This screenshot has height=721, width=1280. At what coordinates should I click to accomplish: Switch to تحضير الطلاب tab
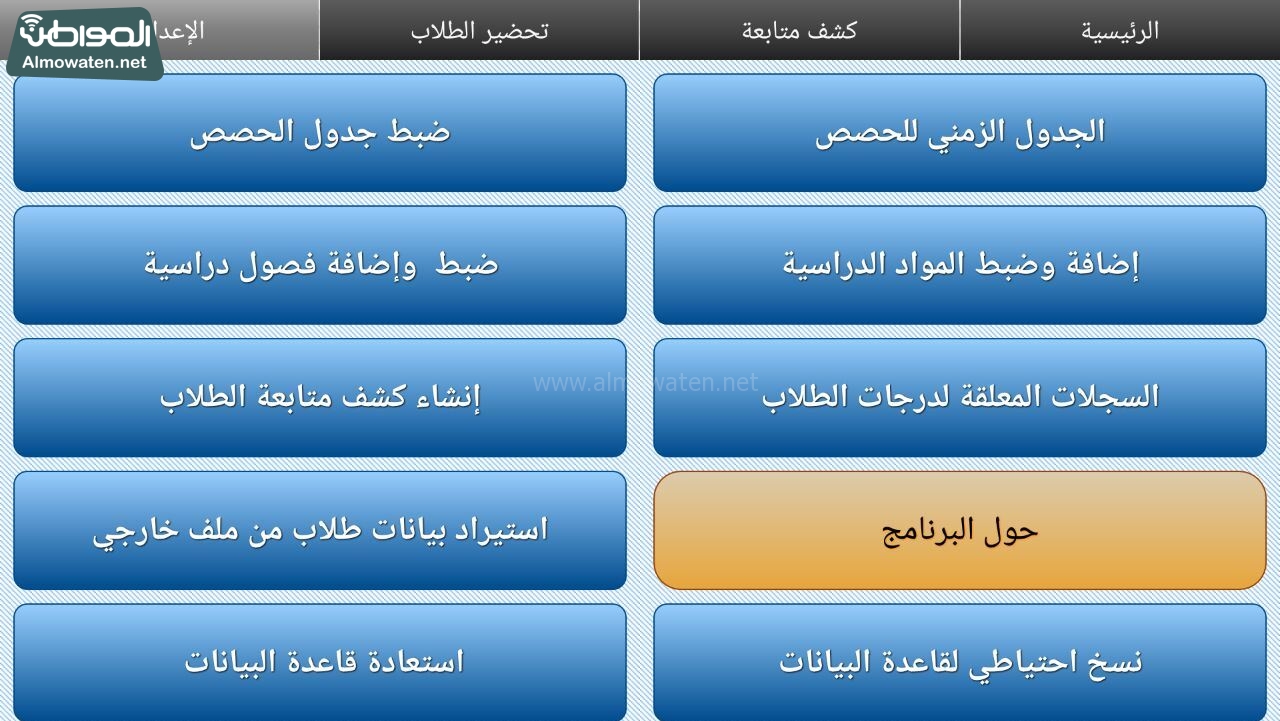click(x=479, y=30)
